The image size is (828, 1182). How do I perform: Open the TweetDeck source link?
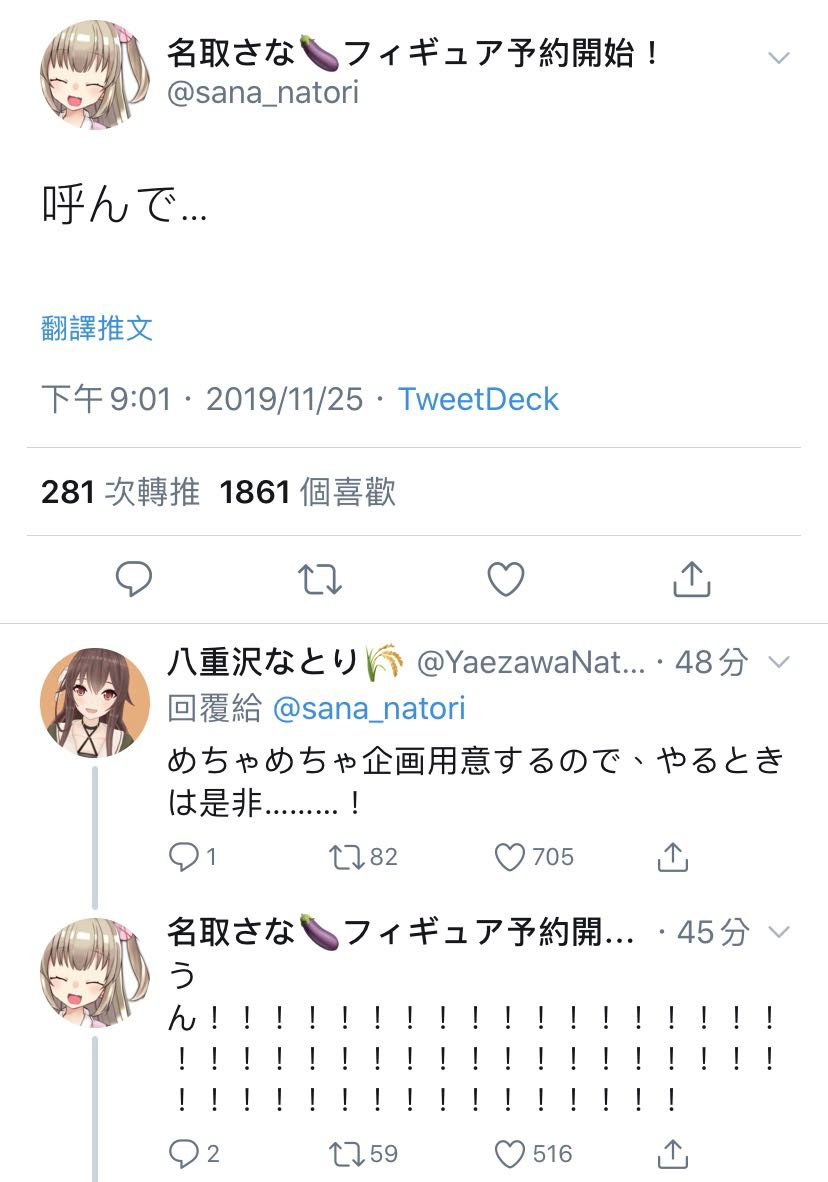click(478, 400)
